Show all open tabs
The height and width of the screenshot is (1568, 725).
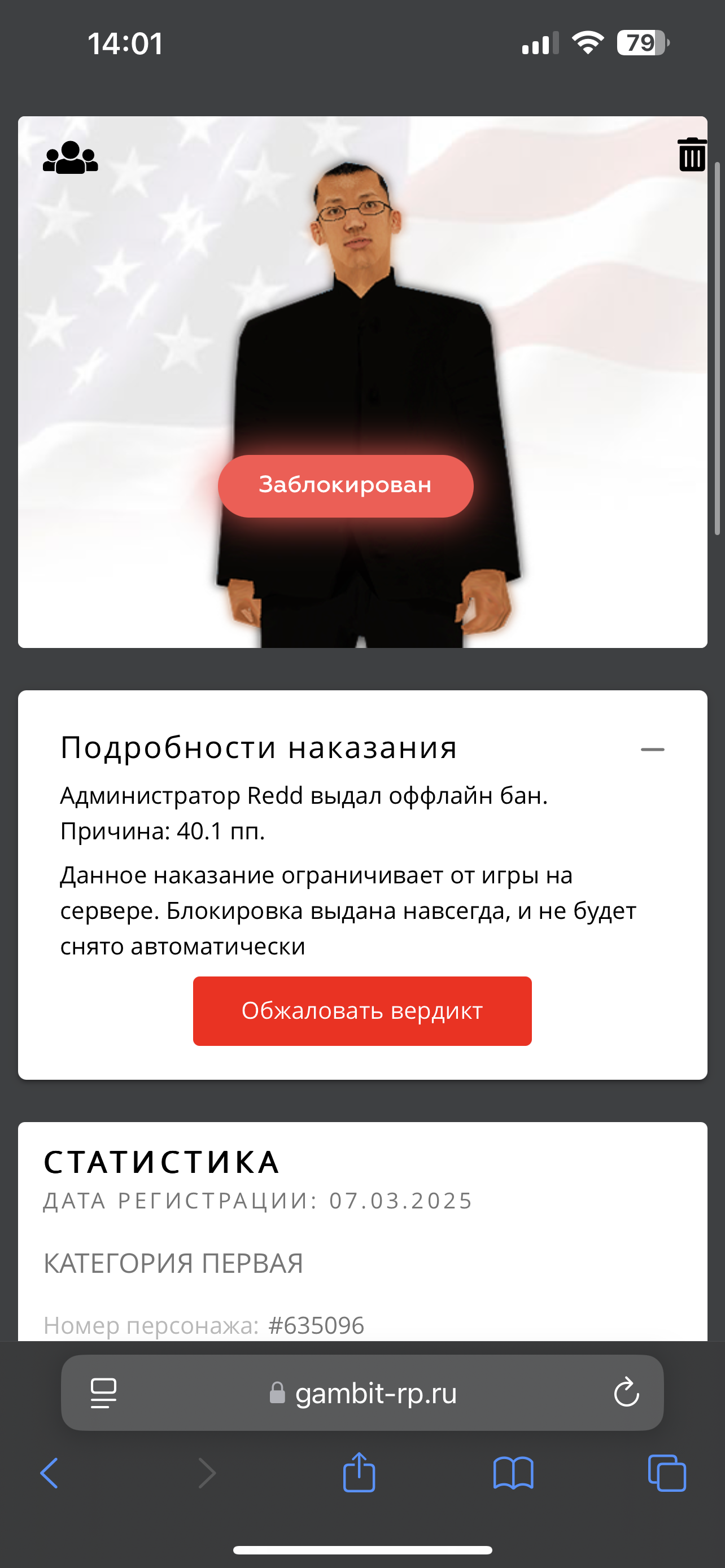tap(667, 1473)
